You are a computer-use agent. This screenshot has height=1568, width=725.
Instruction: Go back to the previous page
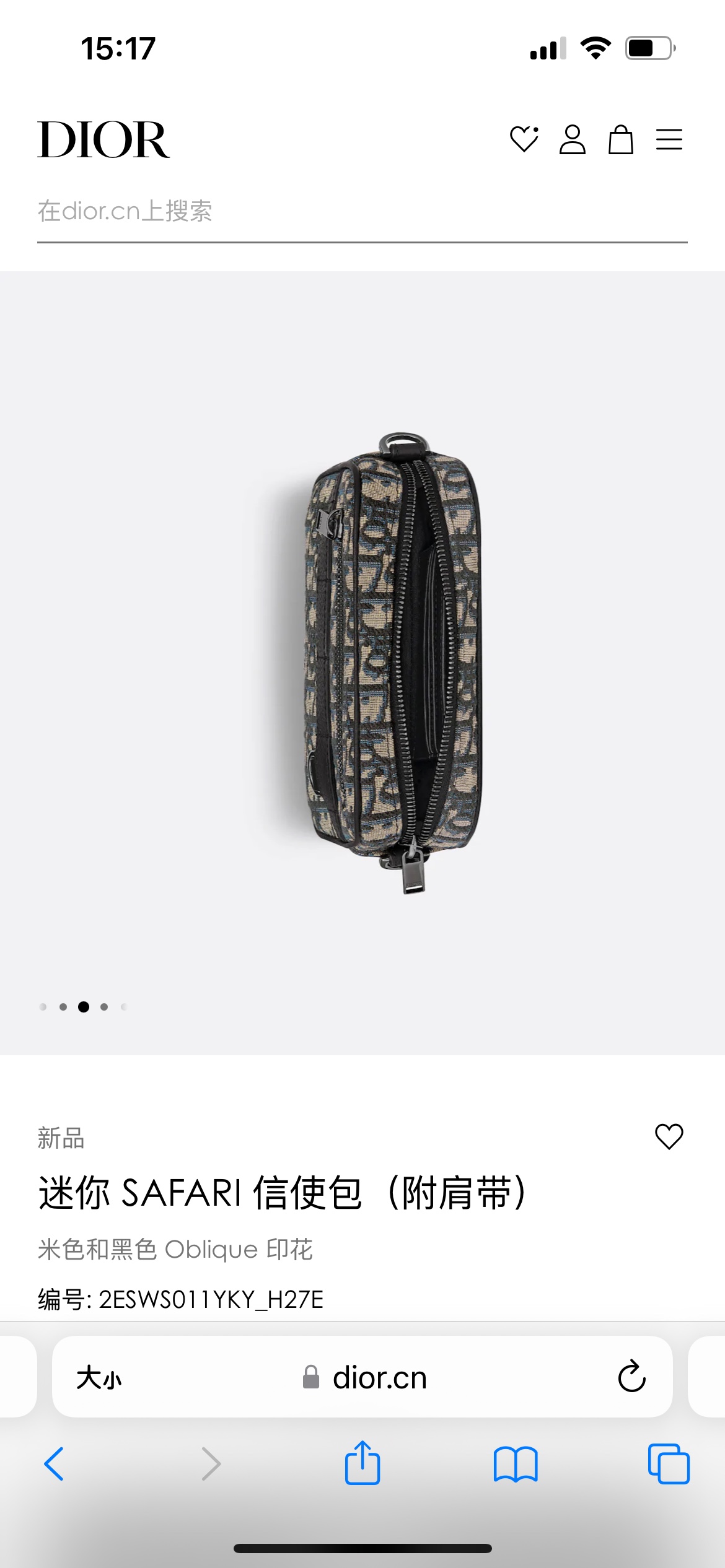pyautogui.click(x=55, y=1464)
